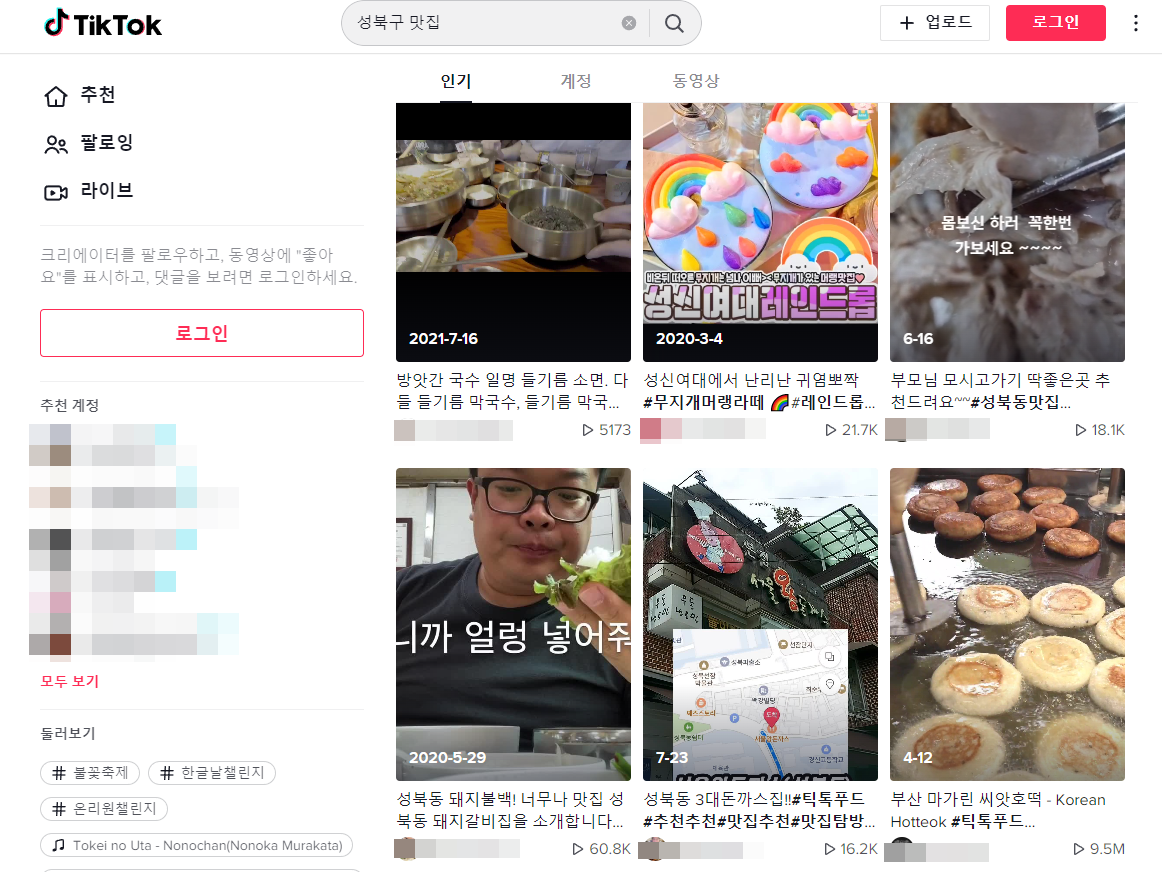Tap the 업로드 upload button
The width and height of the screenshot is (1162, 872).
[935, 23]
